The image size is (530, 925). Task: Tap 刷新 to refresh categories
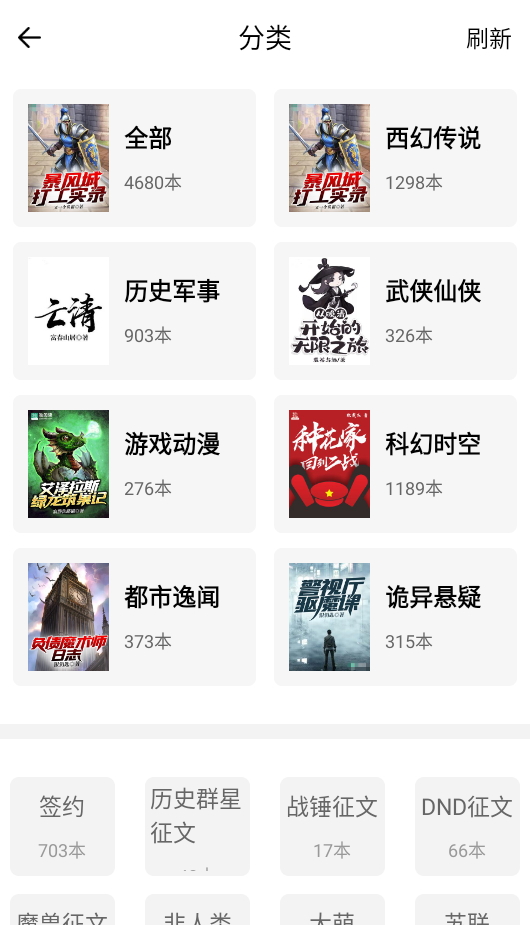488,39
